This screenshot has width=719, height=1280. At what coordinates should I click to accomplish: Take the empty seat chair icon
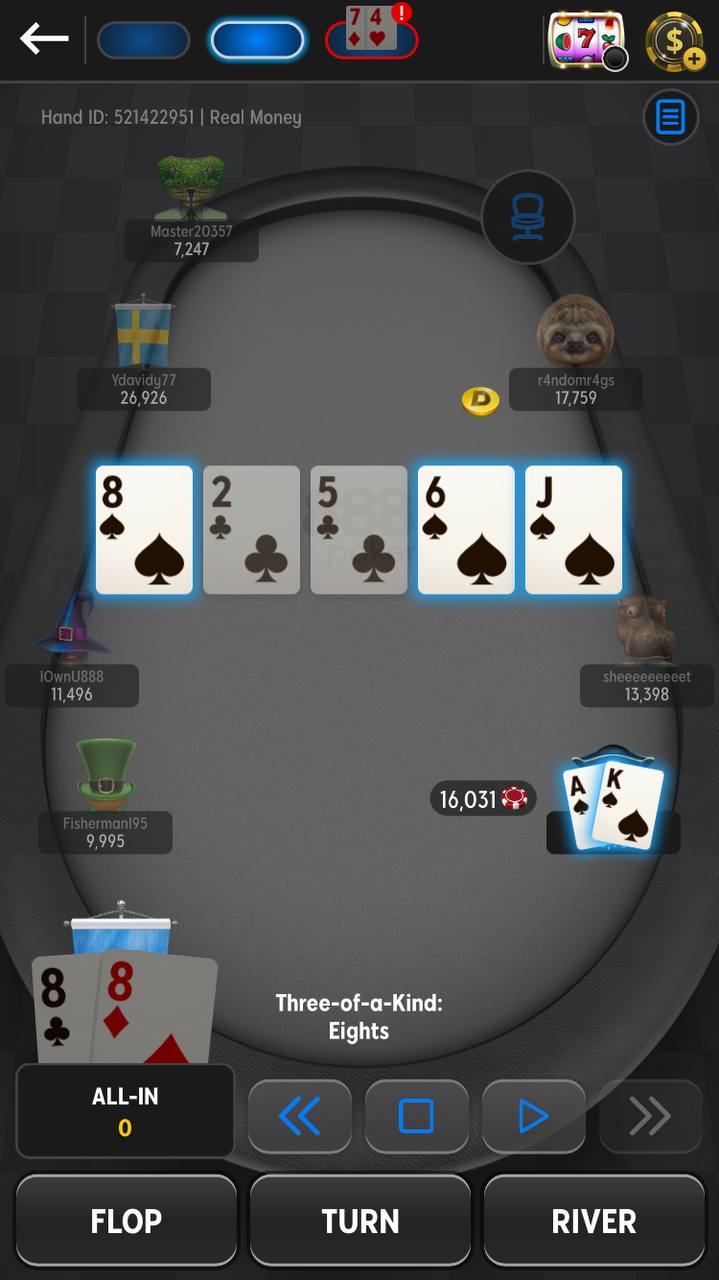click(527, 217)
